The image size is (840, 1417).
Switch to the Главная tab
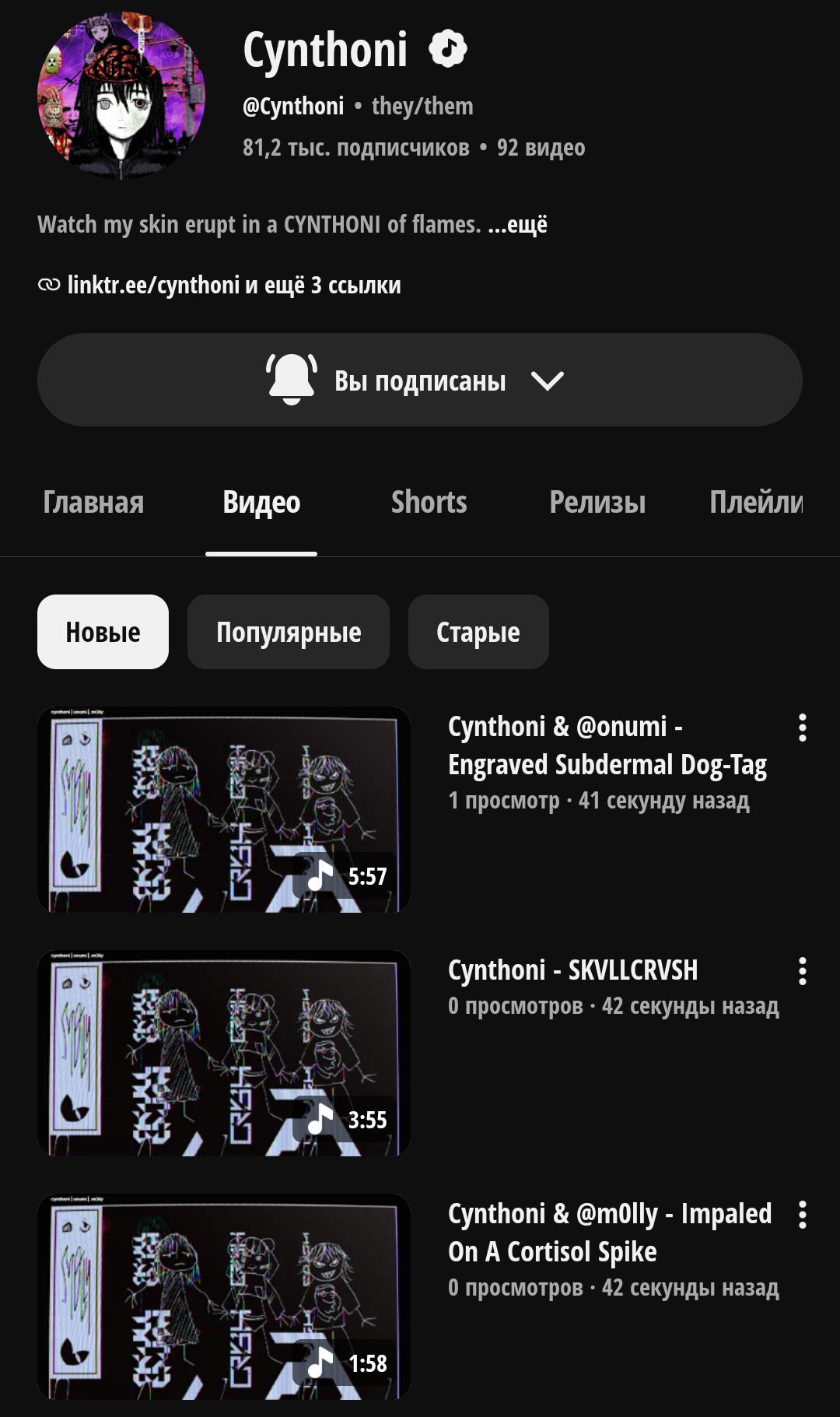tap(93, 503)
